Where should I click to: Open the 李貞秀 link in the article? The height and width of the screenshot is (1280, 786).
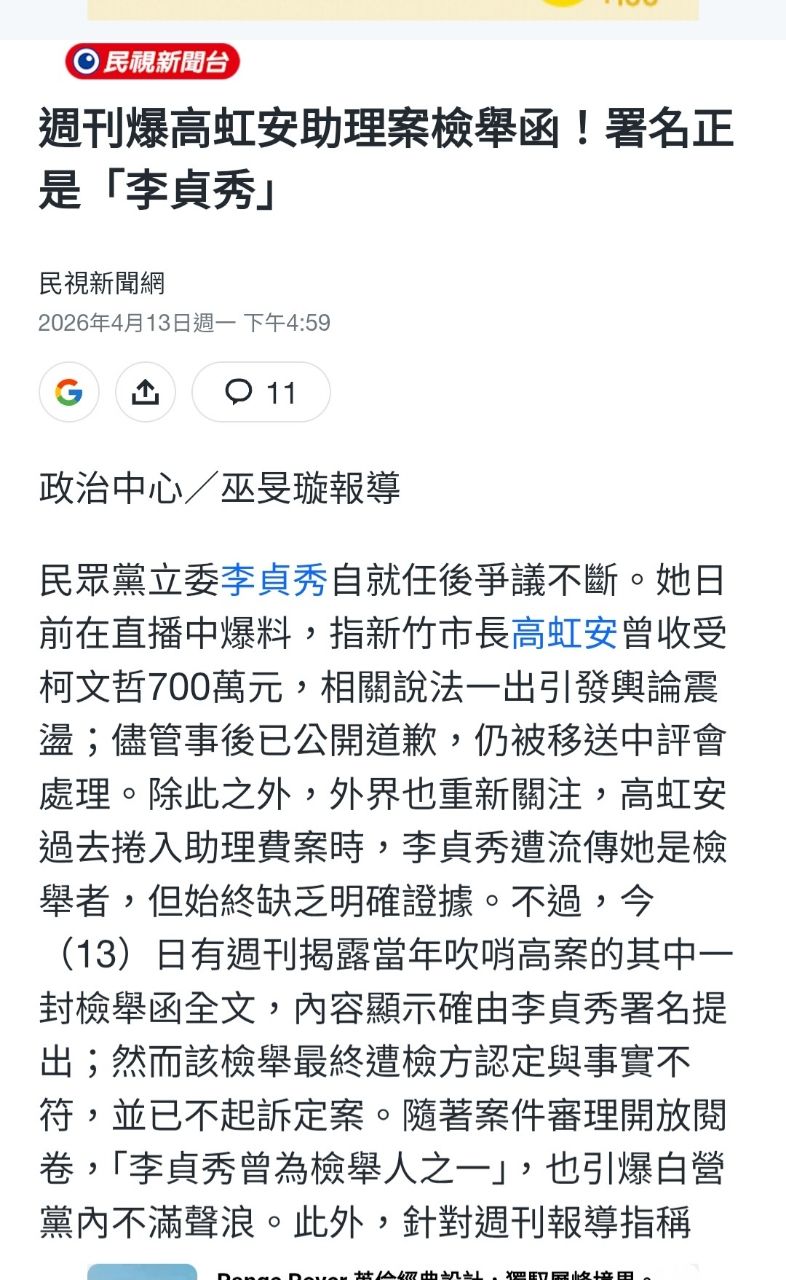point(274,579)
